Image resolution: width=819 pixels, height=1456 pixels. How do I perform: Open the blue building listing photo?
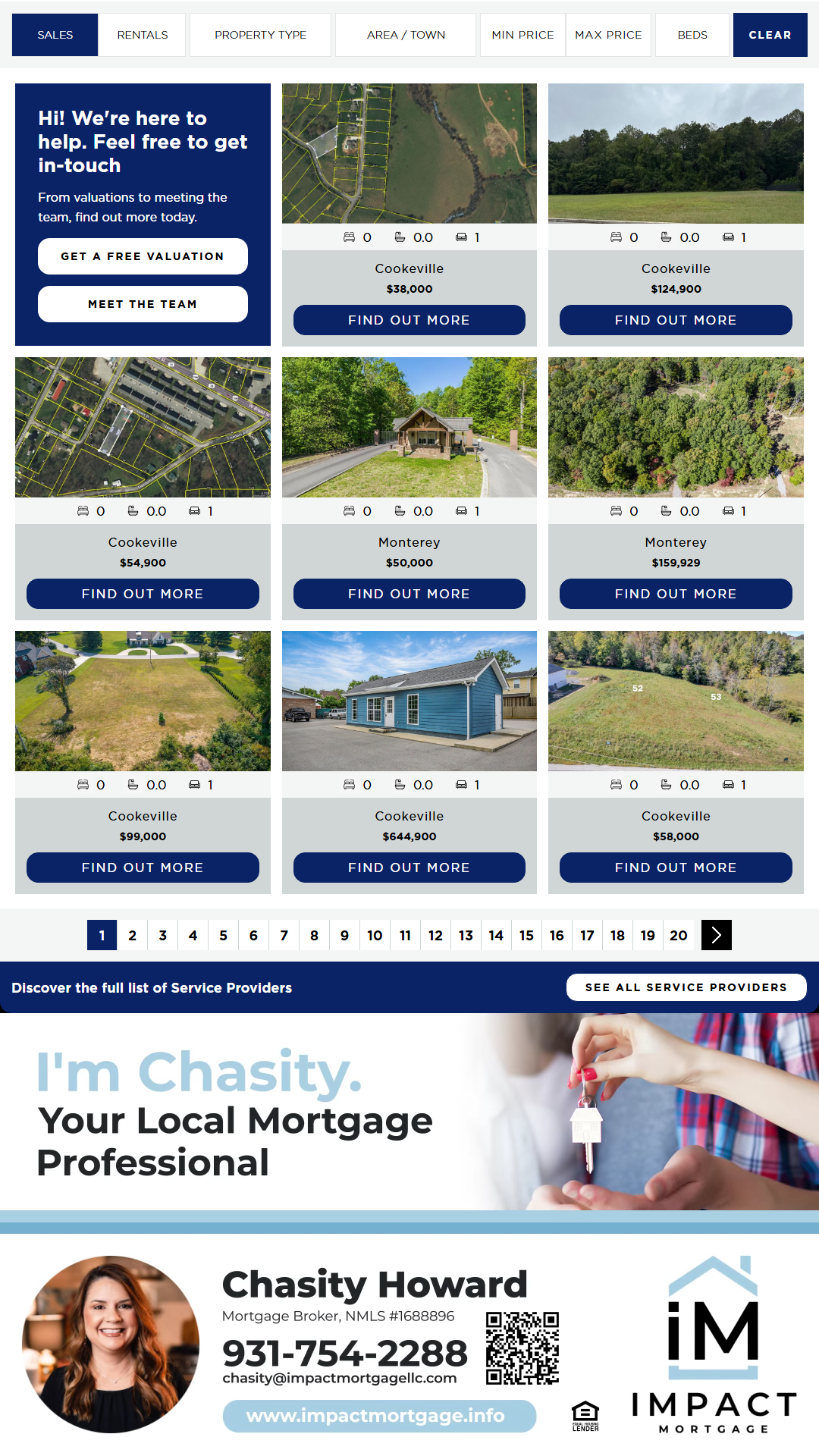[x=409, y=701]
